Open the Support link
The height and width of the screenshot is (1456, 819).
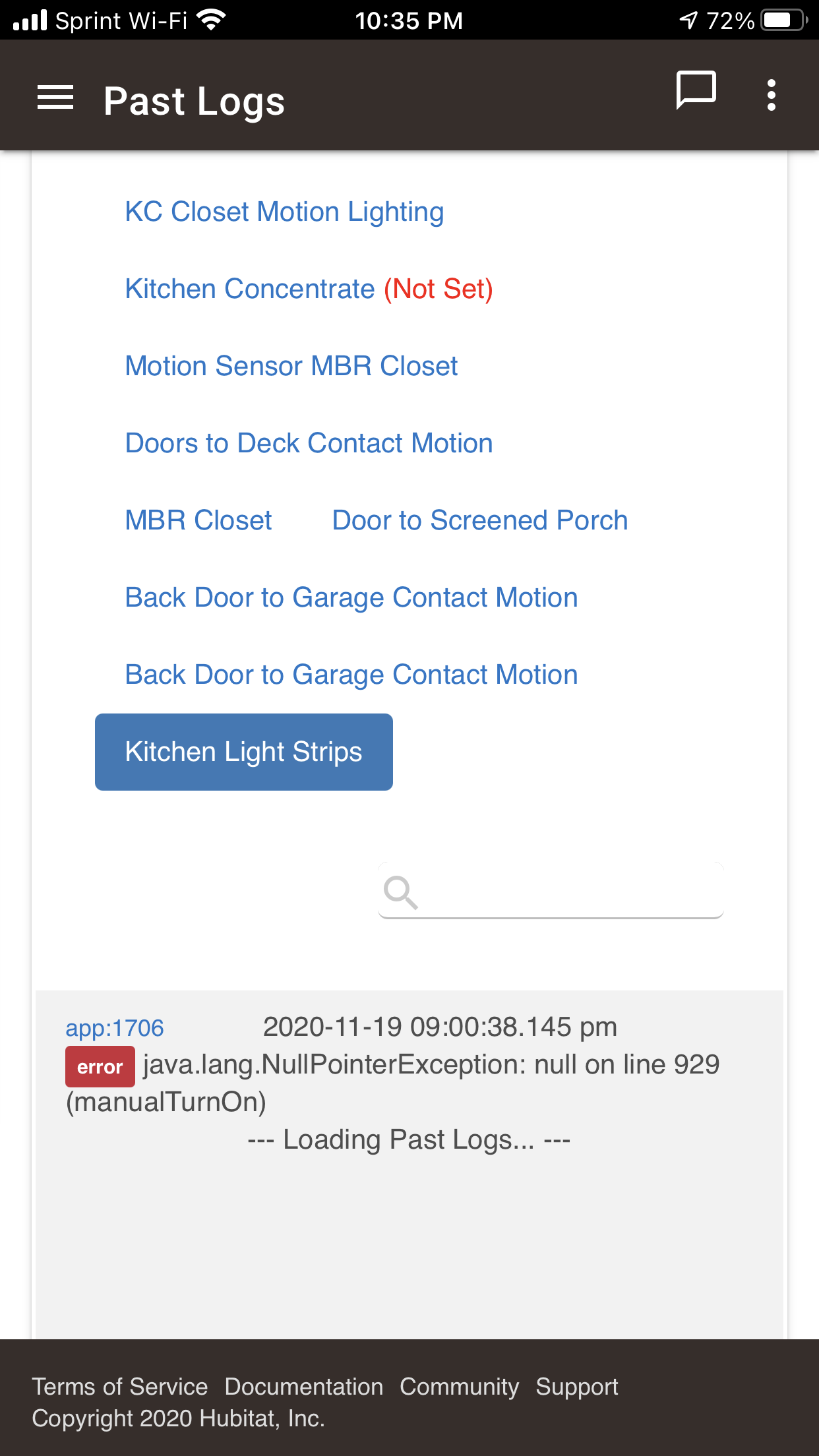577,1387
